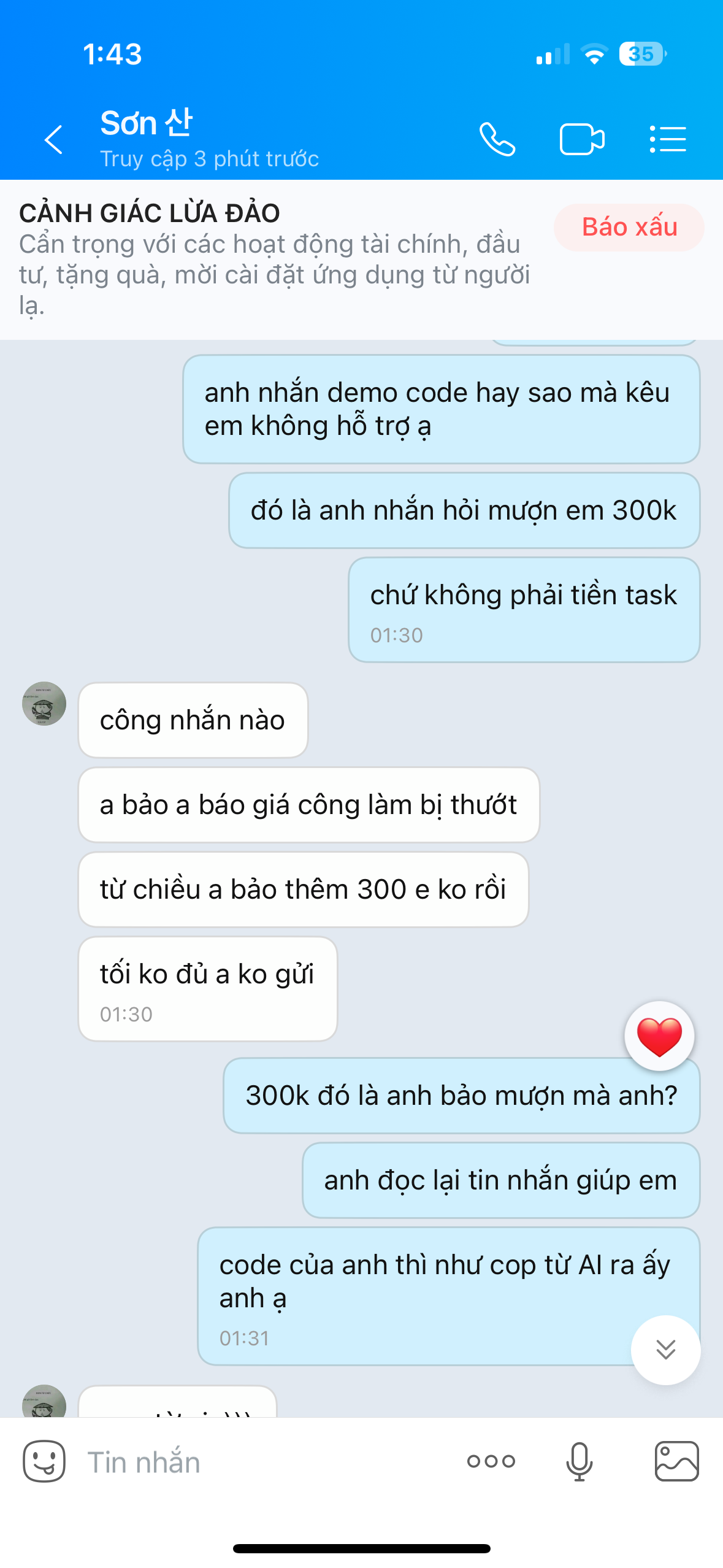Open the chat options menu
Screen dimensions: 723x1568
click(667, 139)
